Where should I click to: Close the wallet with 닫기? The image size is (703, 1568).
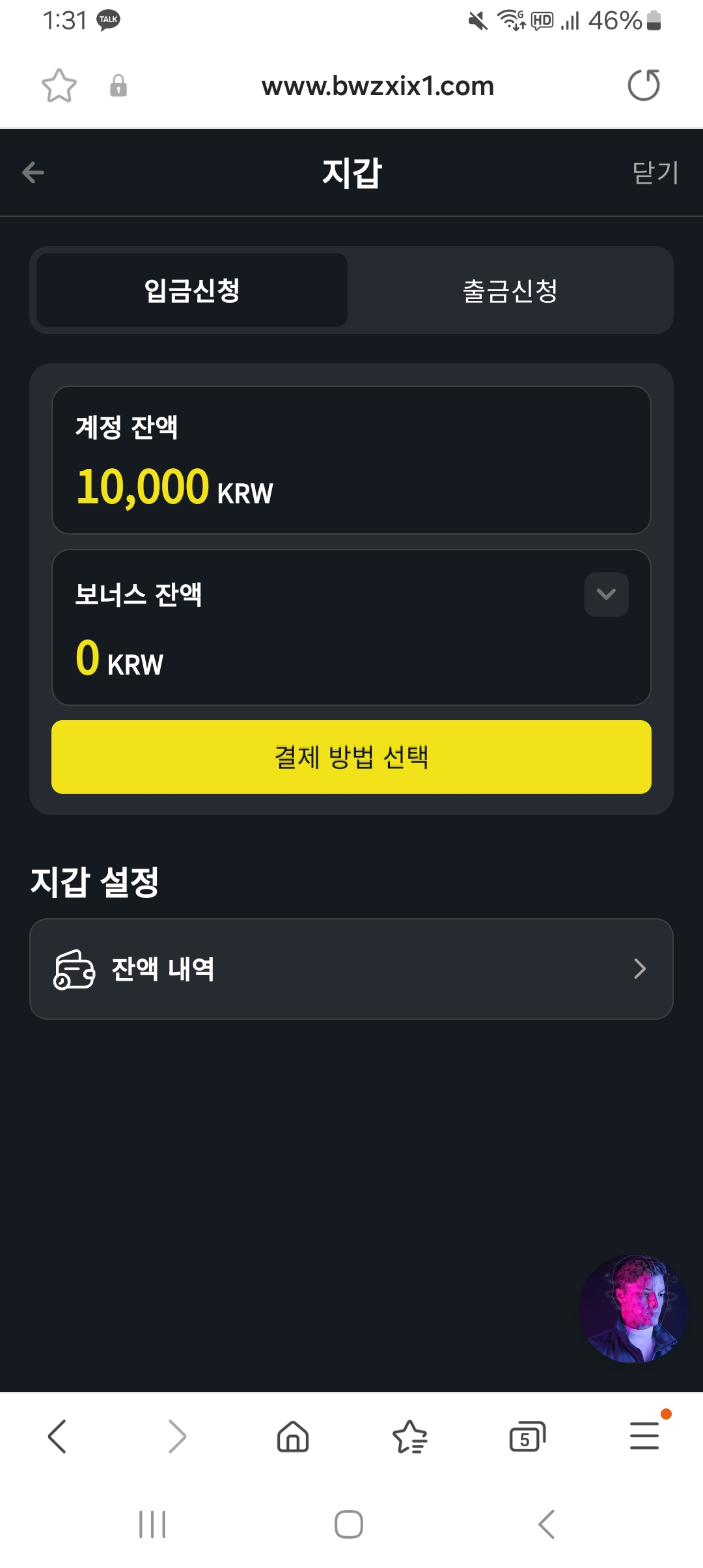(655, 173)
